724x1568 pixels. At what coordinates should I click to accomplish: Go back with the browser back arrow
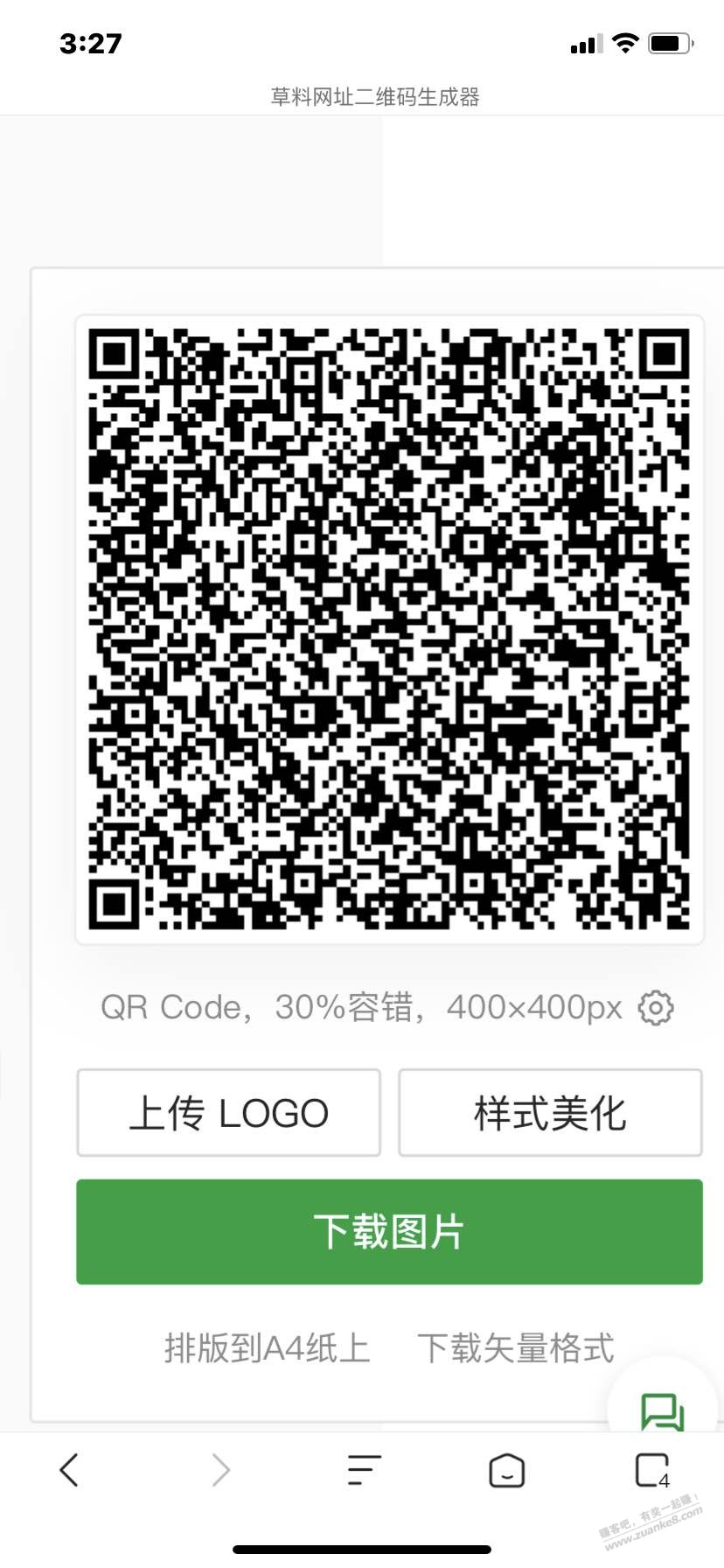(x=70, y=1470)
